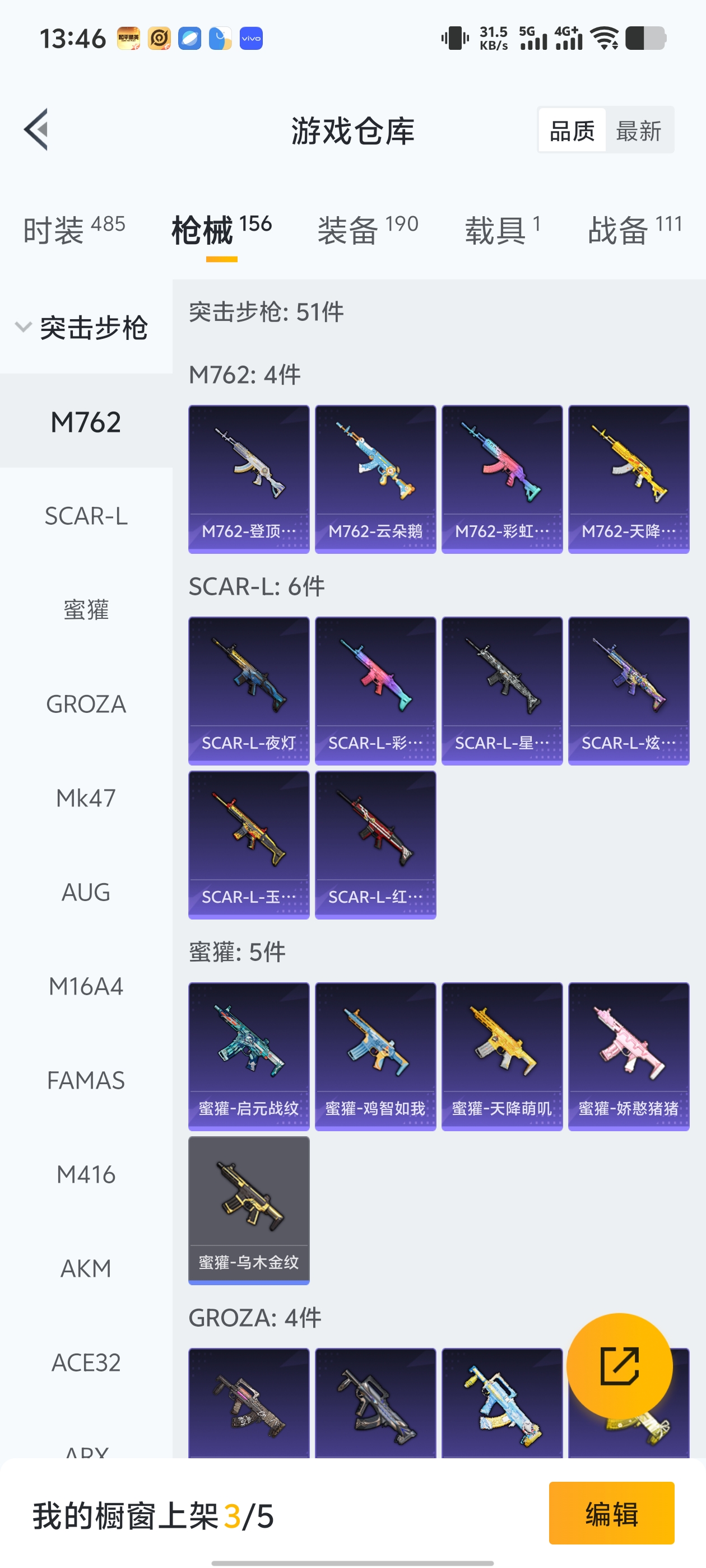Sort items by 最新
This screenshot has width=706, height=1568.
click(638, 130)
